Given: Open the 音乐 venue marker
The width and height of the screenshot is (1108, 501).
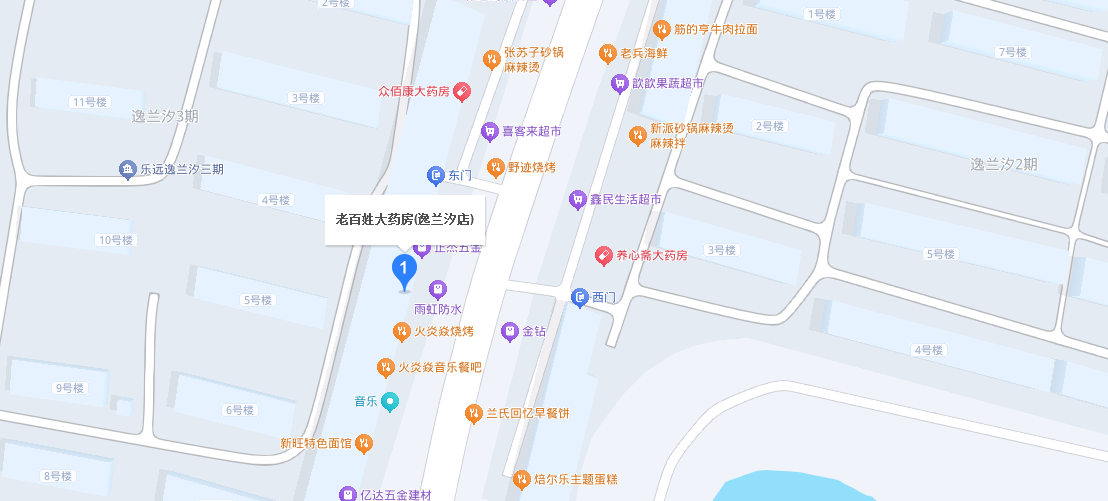Looking at the screenshot, I should click(x=390, y=402).
